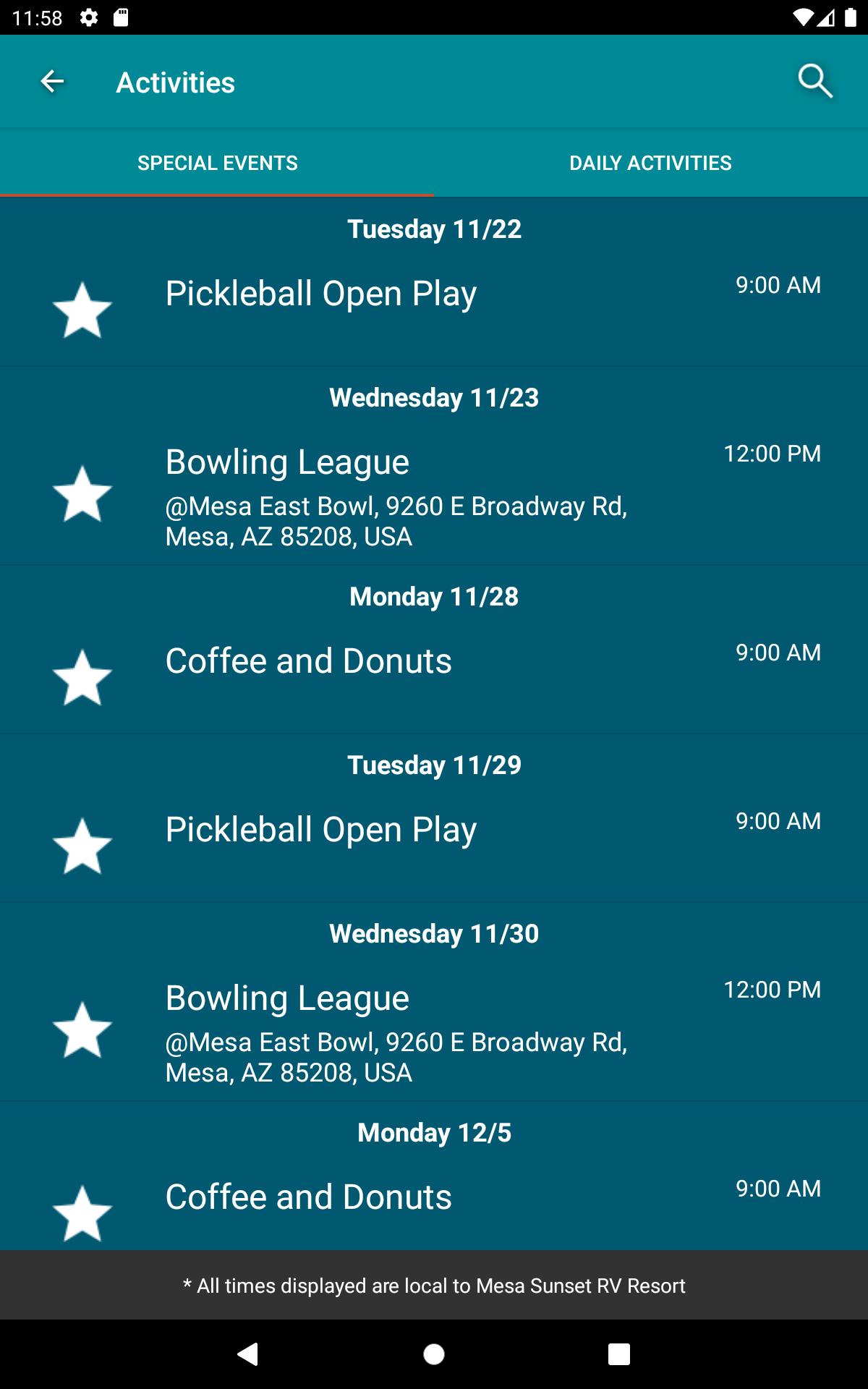Image resolution: width=868 pixels, height=1389 pixels.
Task: Open Pickleball Open Play on Tuesday 11/29
Action: tap(434, 846)
